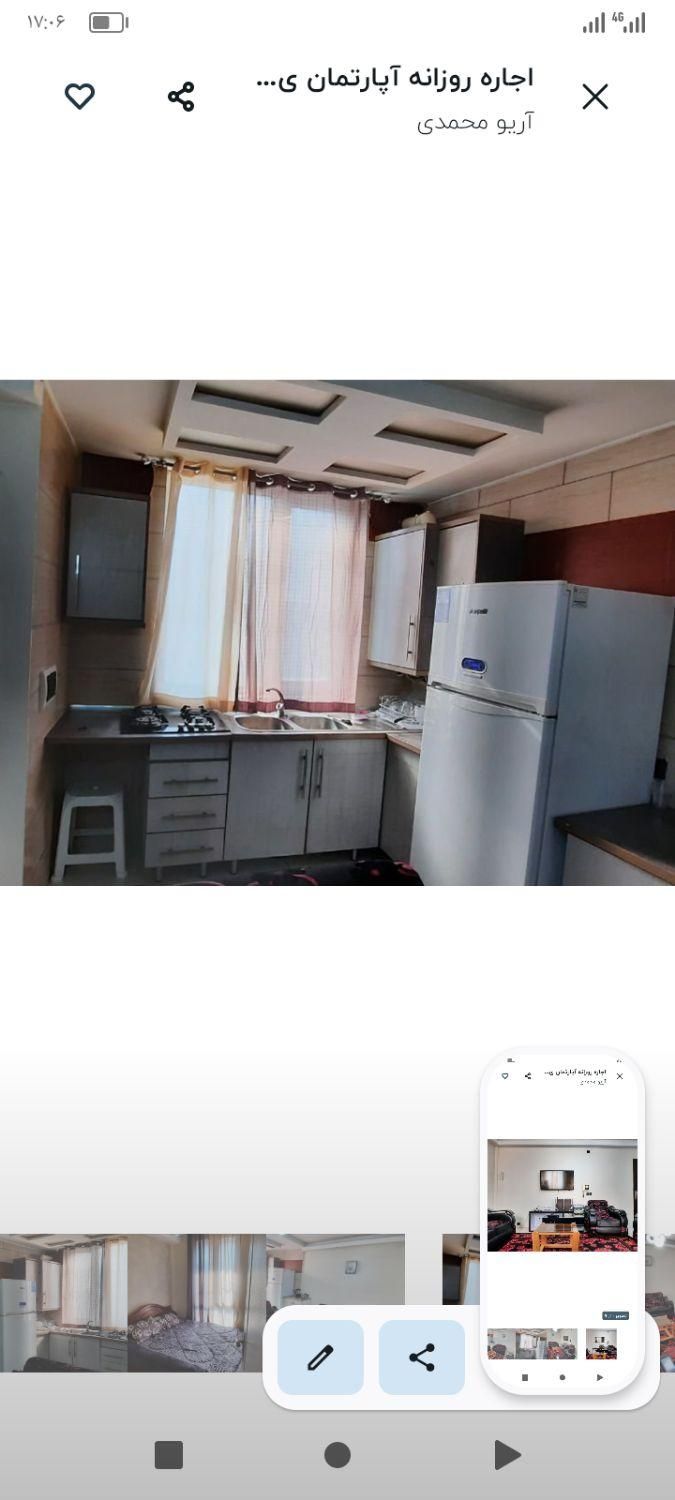
Task: Select the thumbnail showing wall clock
Action: pyautogui.click(x=335, y=1269)
